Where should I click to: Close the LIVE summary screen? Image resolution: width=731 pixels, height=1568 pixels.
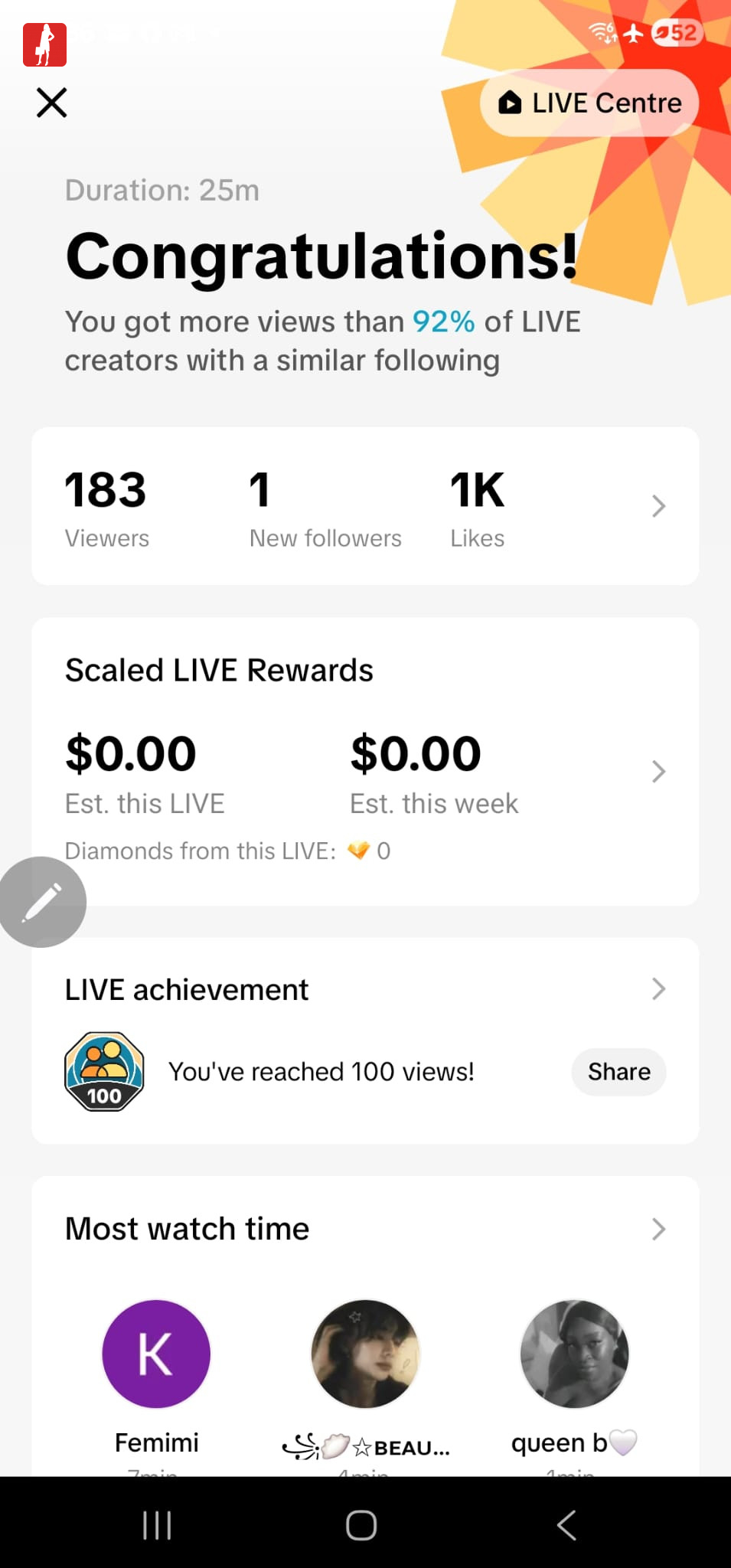pyautogui.click(x=52, y=103)
